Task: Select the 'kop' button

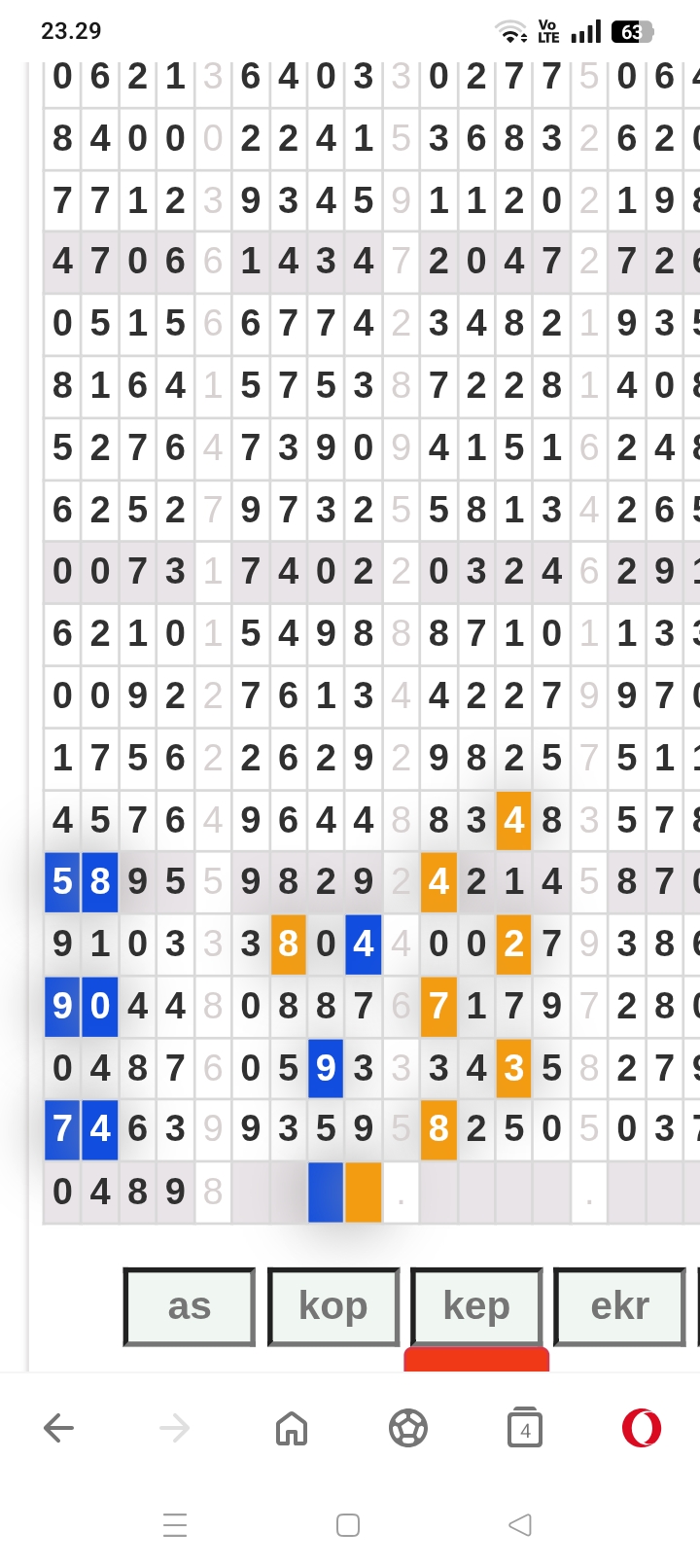Action: tap(333, 1306)
